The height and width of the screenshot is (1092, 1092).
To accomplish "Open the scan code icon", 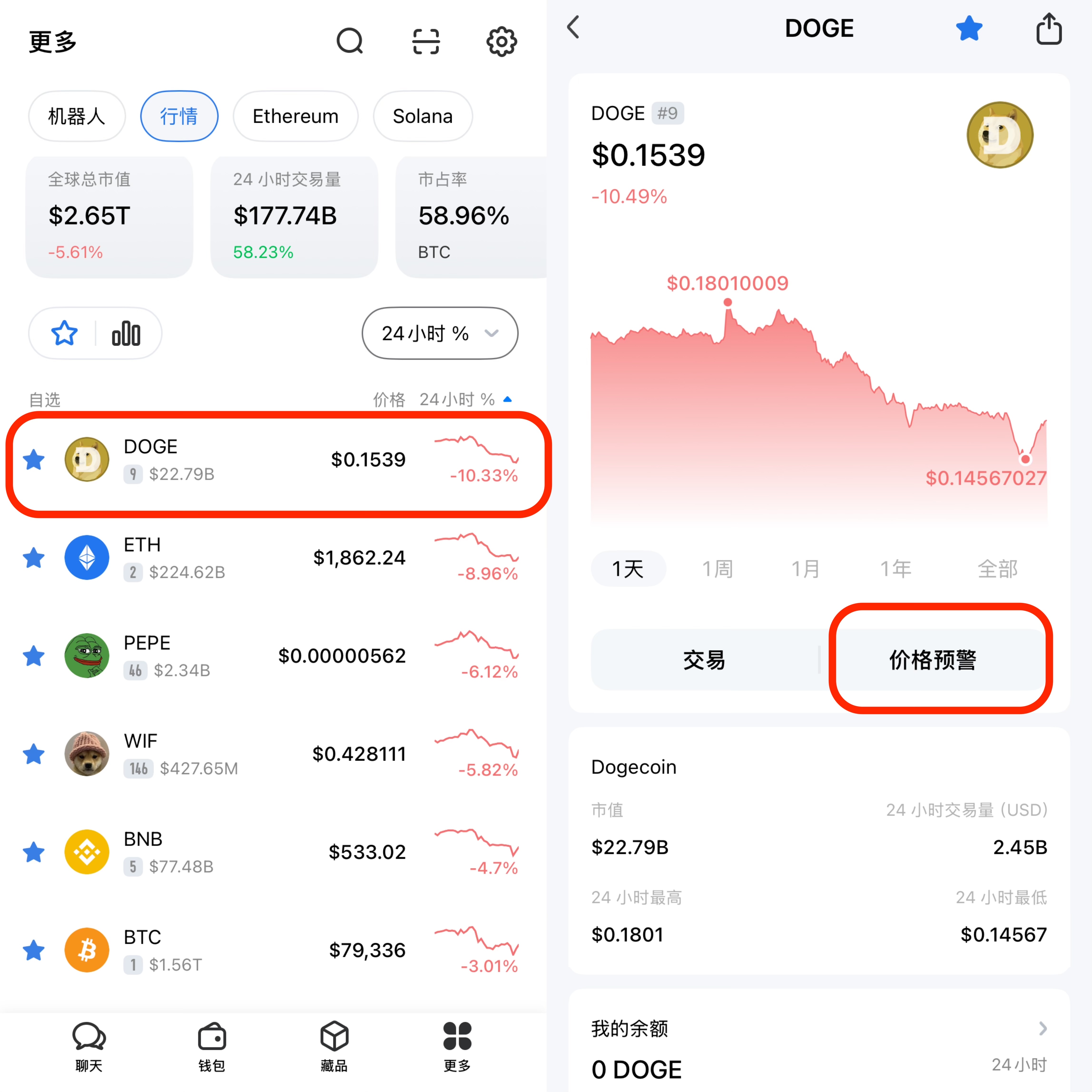I will tap(426, 41).
